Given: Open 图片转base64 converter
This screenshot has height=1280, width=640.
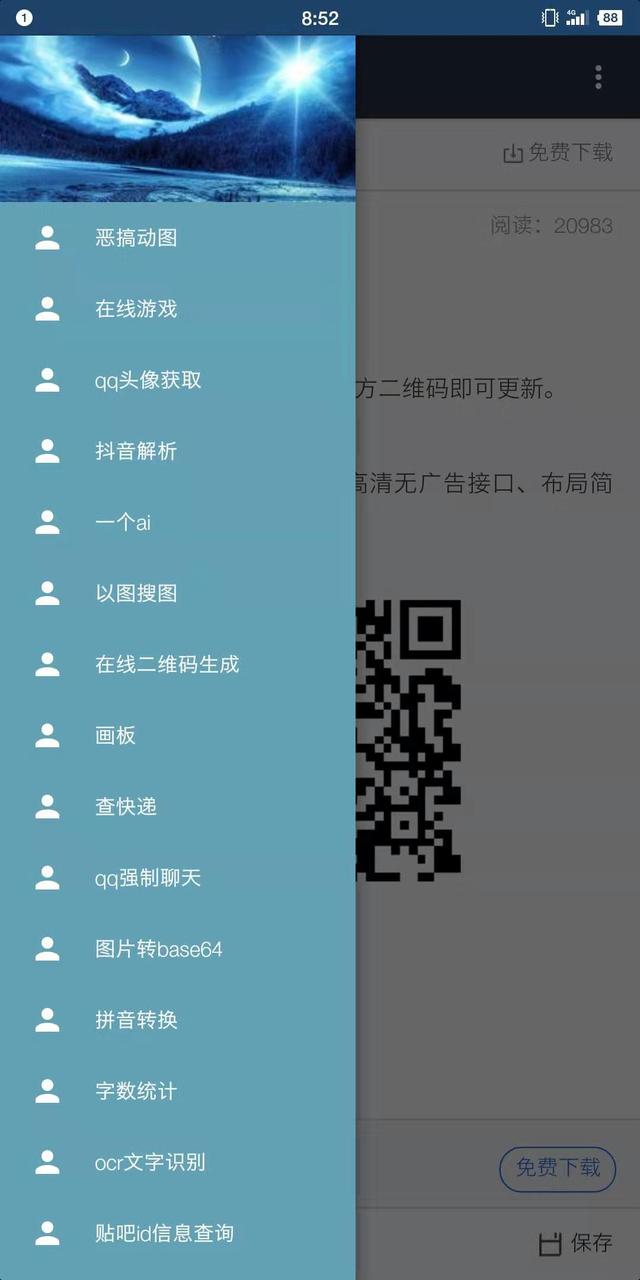Looking at the screenshot, I should pyautogui.click(x=158, y=949).
